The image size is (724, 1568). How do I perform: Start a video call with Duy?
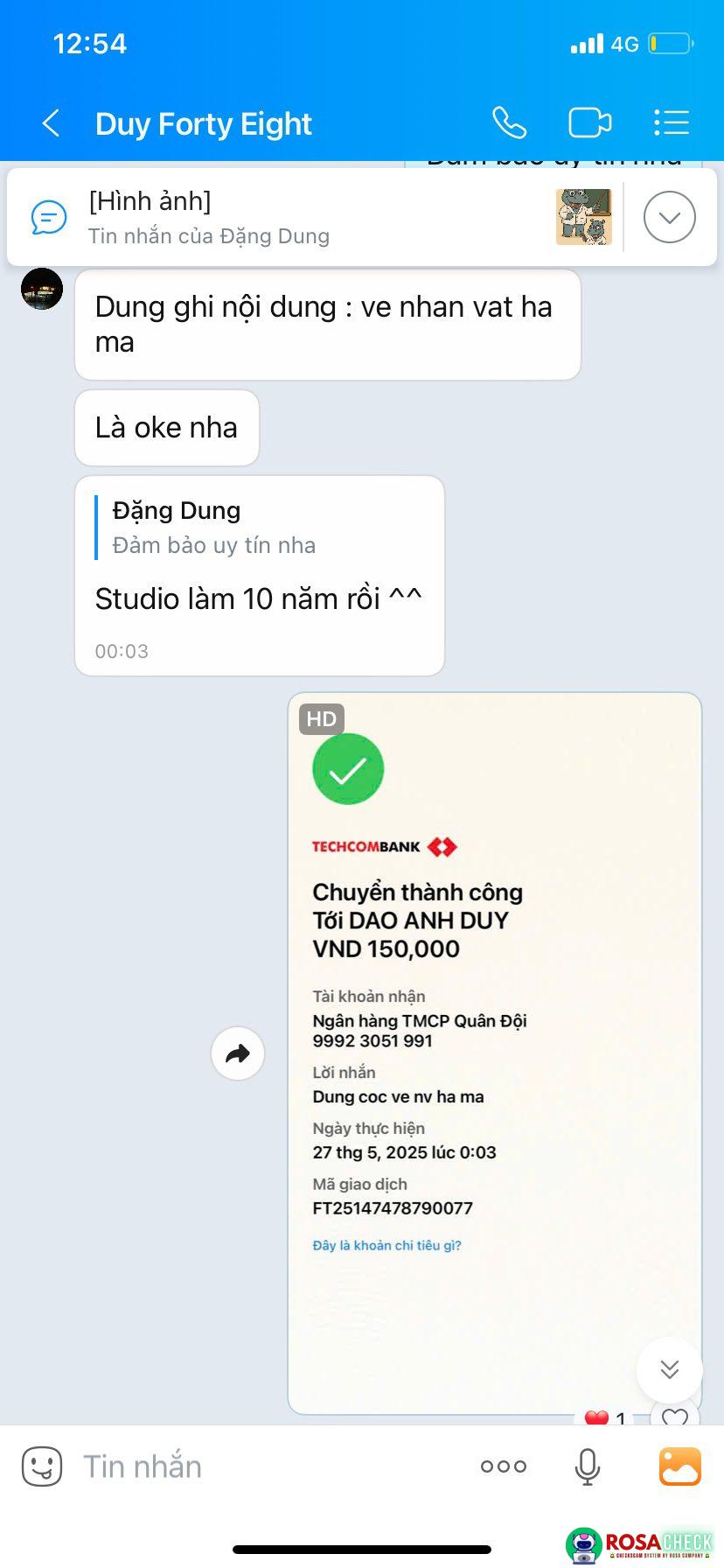click(589, 123)
